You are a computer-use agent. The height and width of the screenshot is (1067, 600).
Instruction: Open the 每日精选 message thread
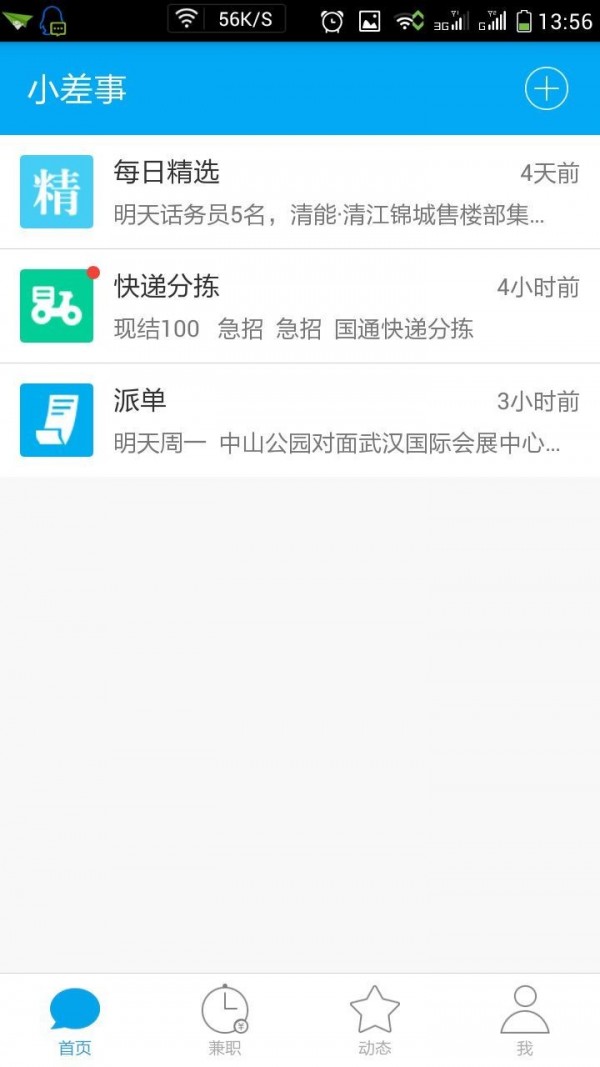click(x=300, y=192)
